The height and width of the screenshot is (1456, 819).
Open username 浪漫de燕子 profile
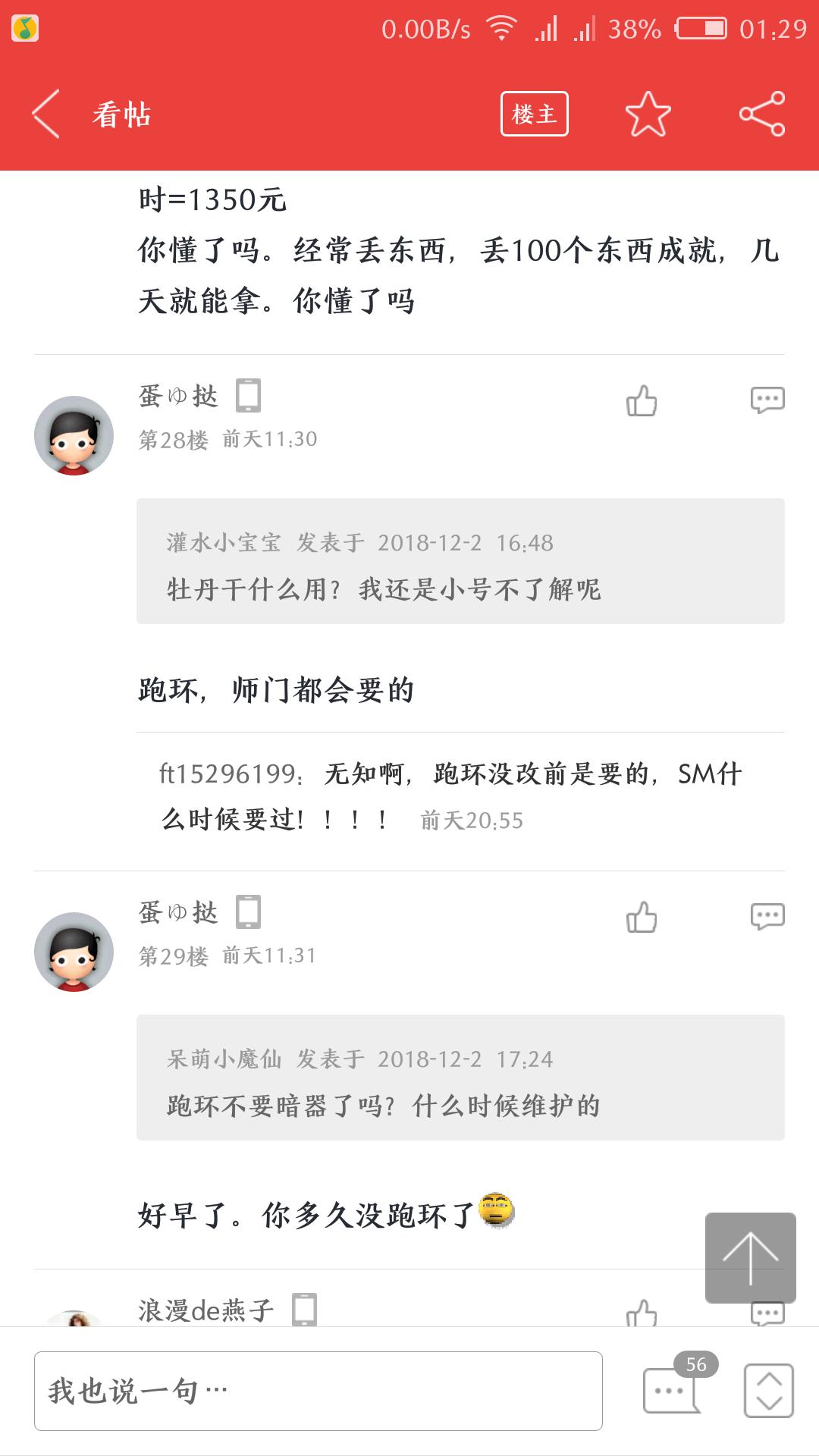(206, 1310)
